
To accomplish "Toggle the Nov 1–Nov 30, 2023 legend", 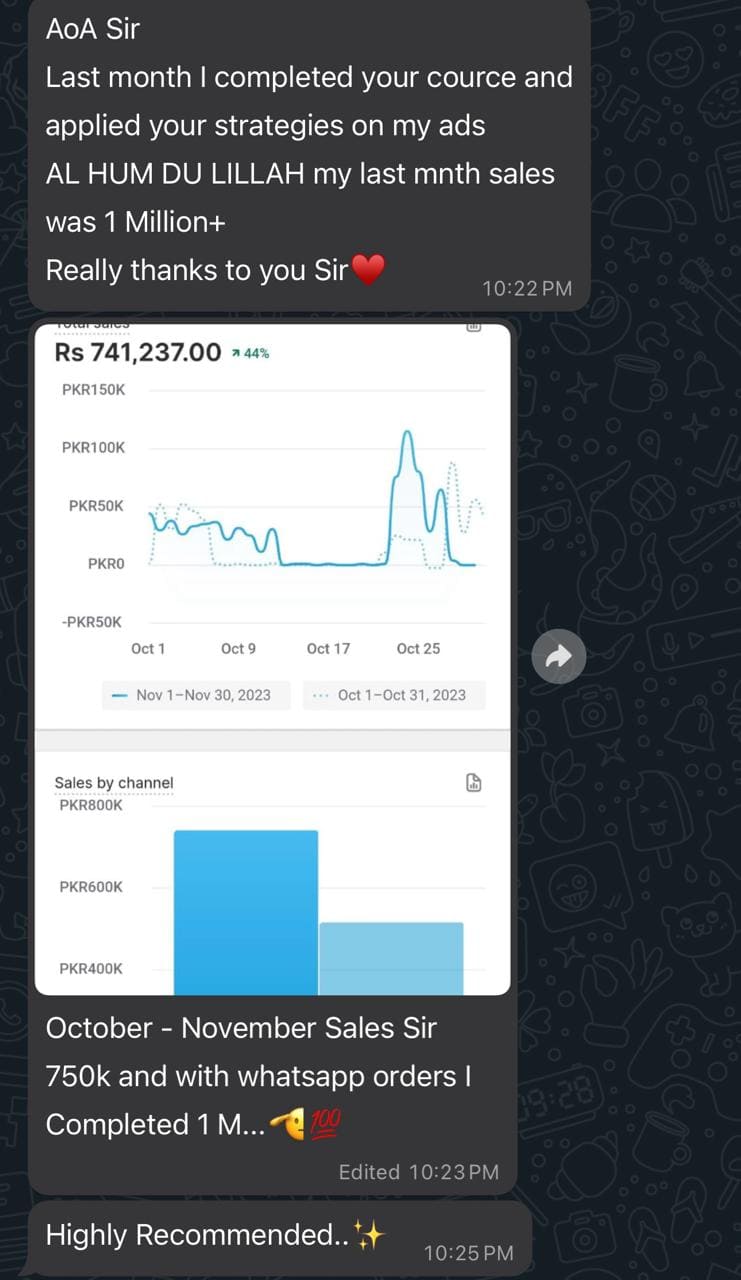I will coord(196,694).
